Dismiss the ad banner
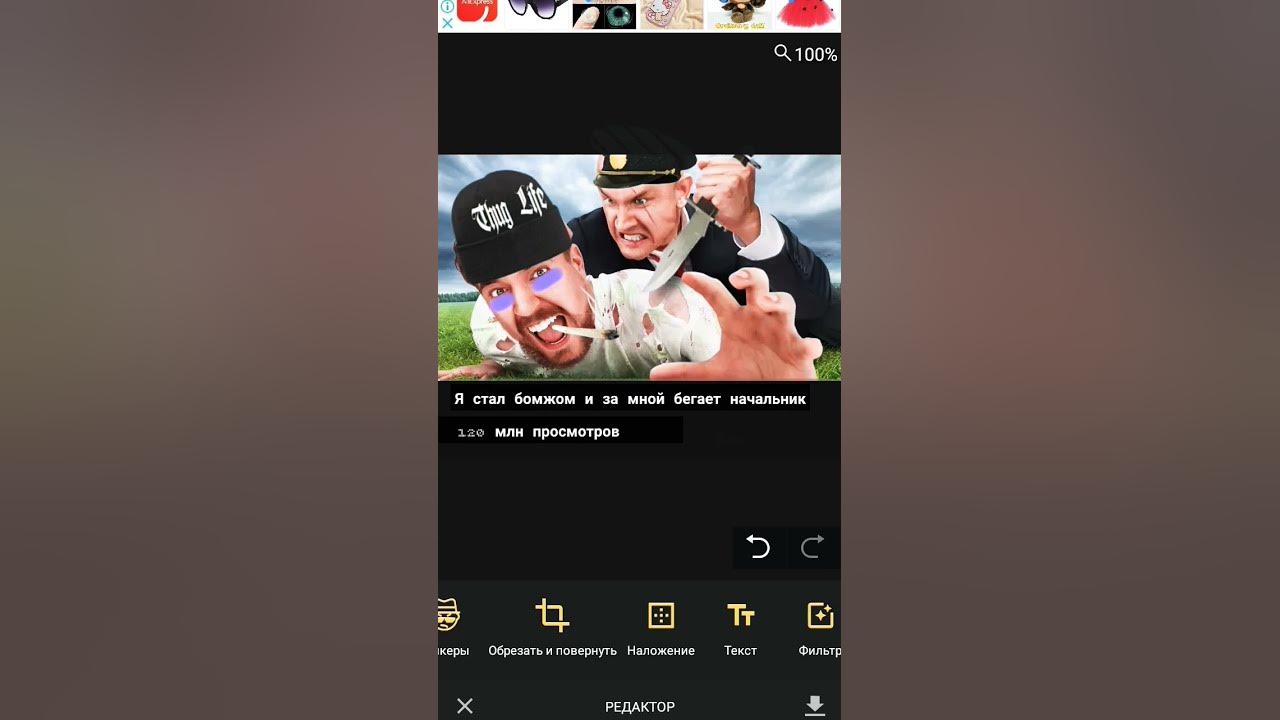This screenshot has width=1280, height=720. (x=447, y=23)
